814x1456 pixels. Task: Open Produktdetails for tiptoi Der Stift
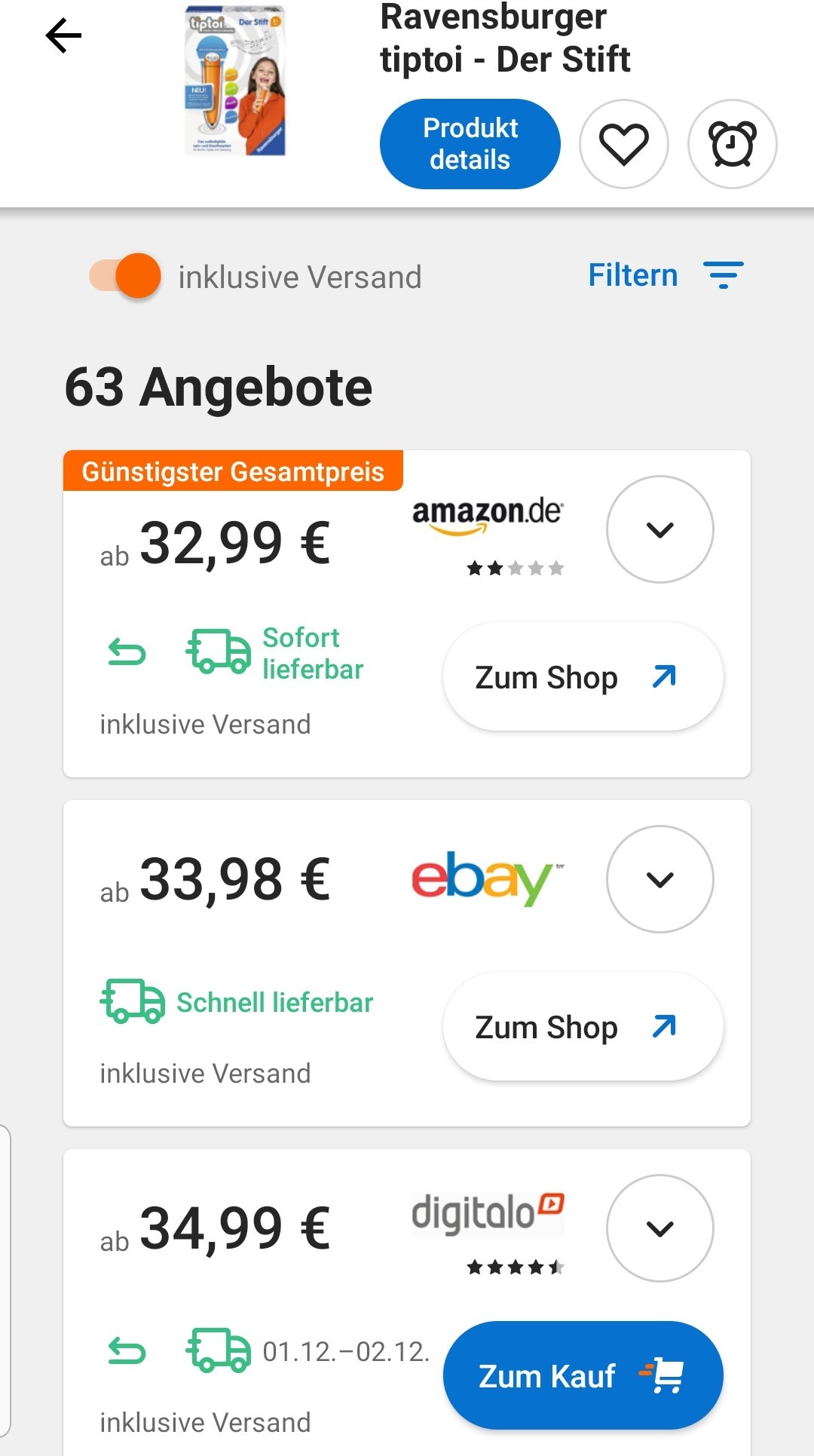[470, 144]
